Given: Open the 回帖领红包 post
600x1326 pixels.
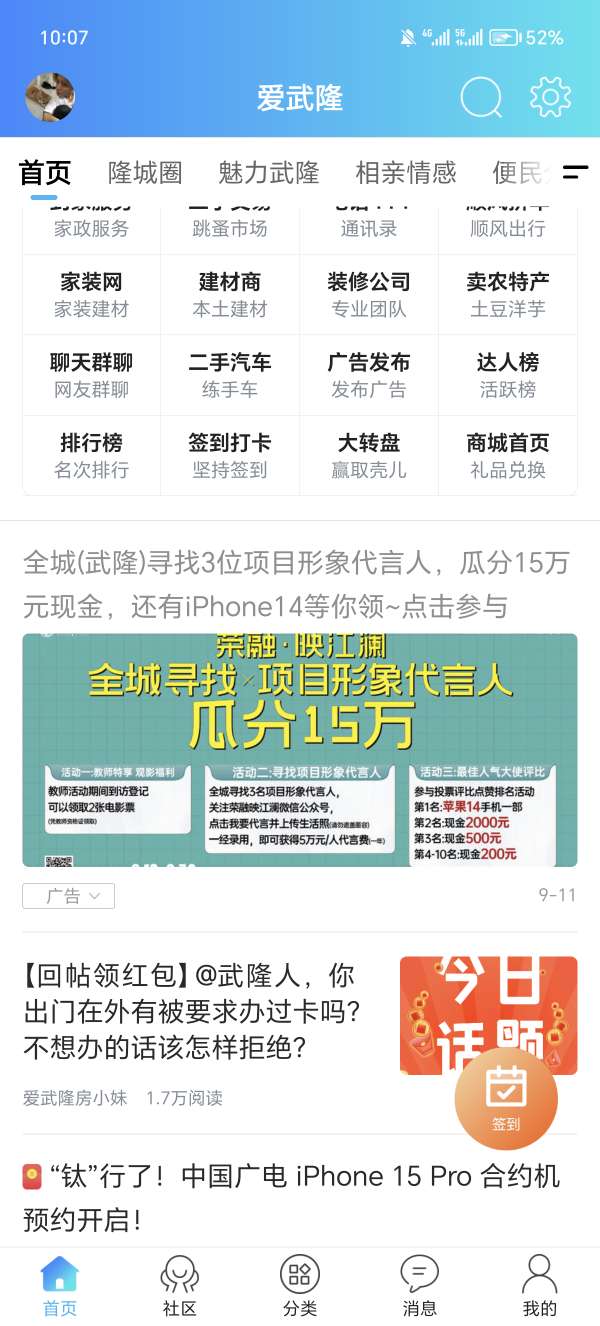Looking at the screenshot, I should [x=190, y=1011].
